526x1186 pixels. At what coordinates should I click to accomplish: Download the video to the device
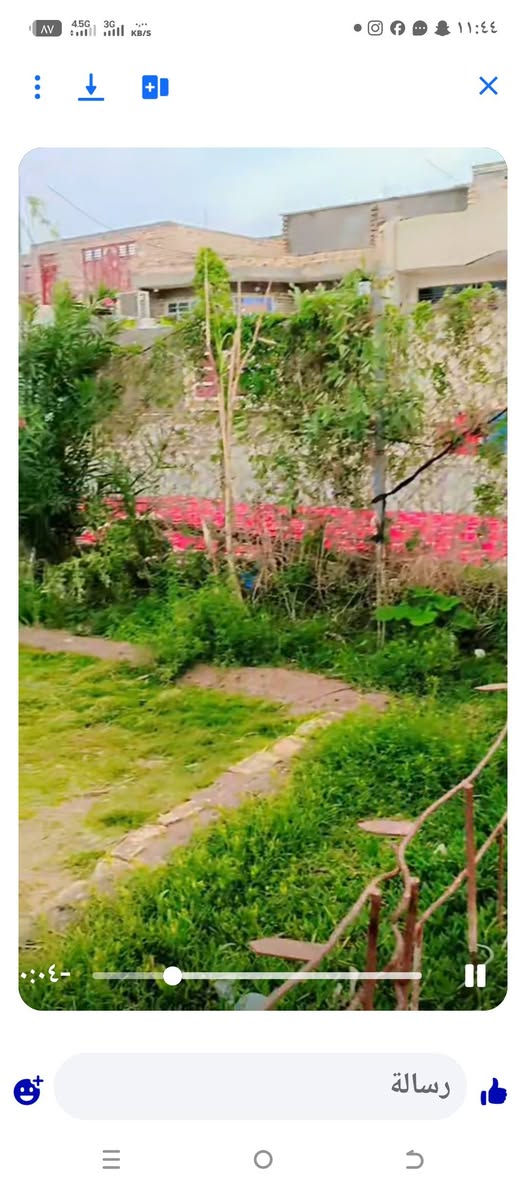[x=91, y=87]
